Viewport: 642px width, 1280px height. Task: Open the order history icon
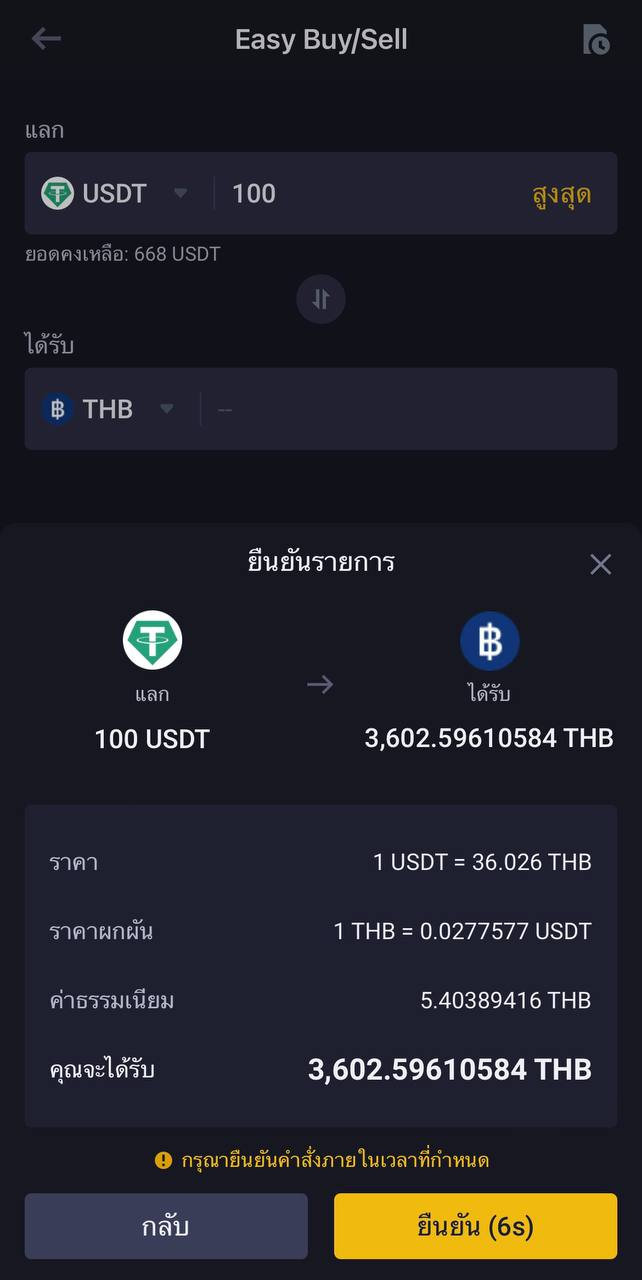click(x=596, y=40)
